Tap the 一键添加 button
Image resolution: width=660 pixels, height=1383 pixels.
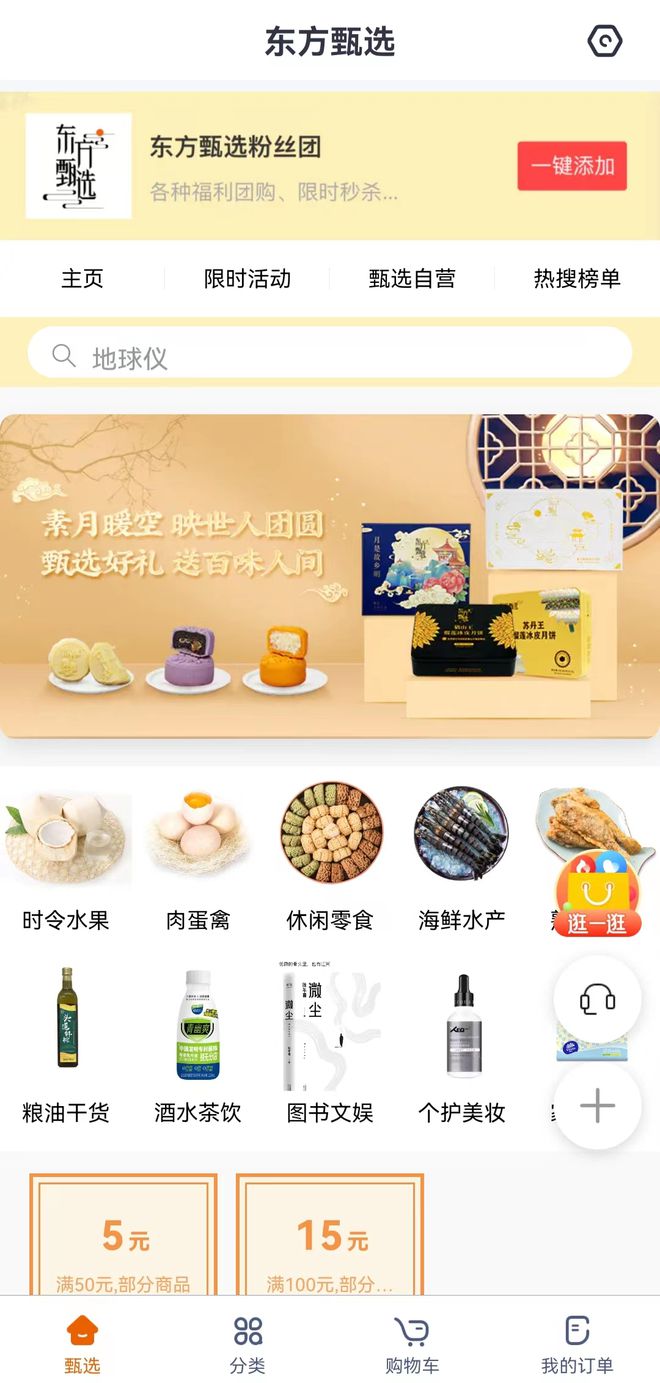coord(572,166)
